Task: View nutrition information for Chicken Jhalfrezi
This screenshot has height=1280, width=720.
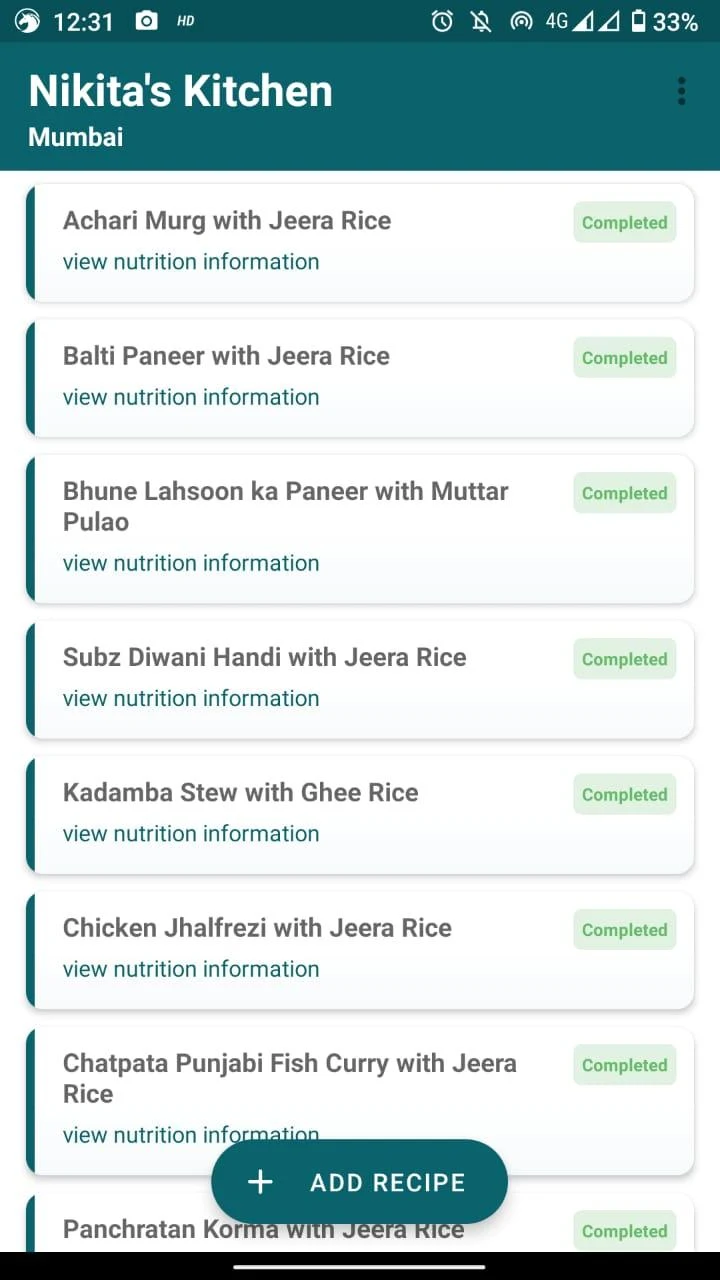Action: [x=191, y=969]
